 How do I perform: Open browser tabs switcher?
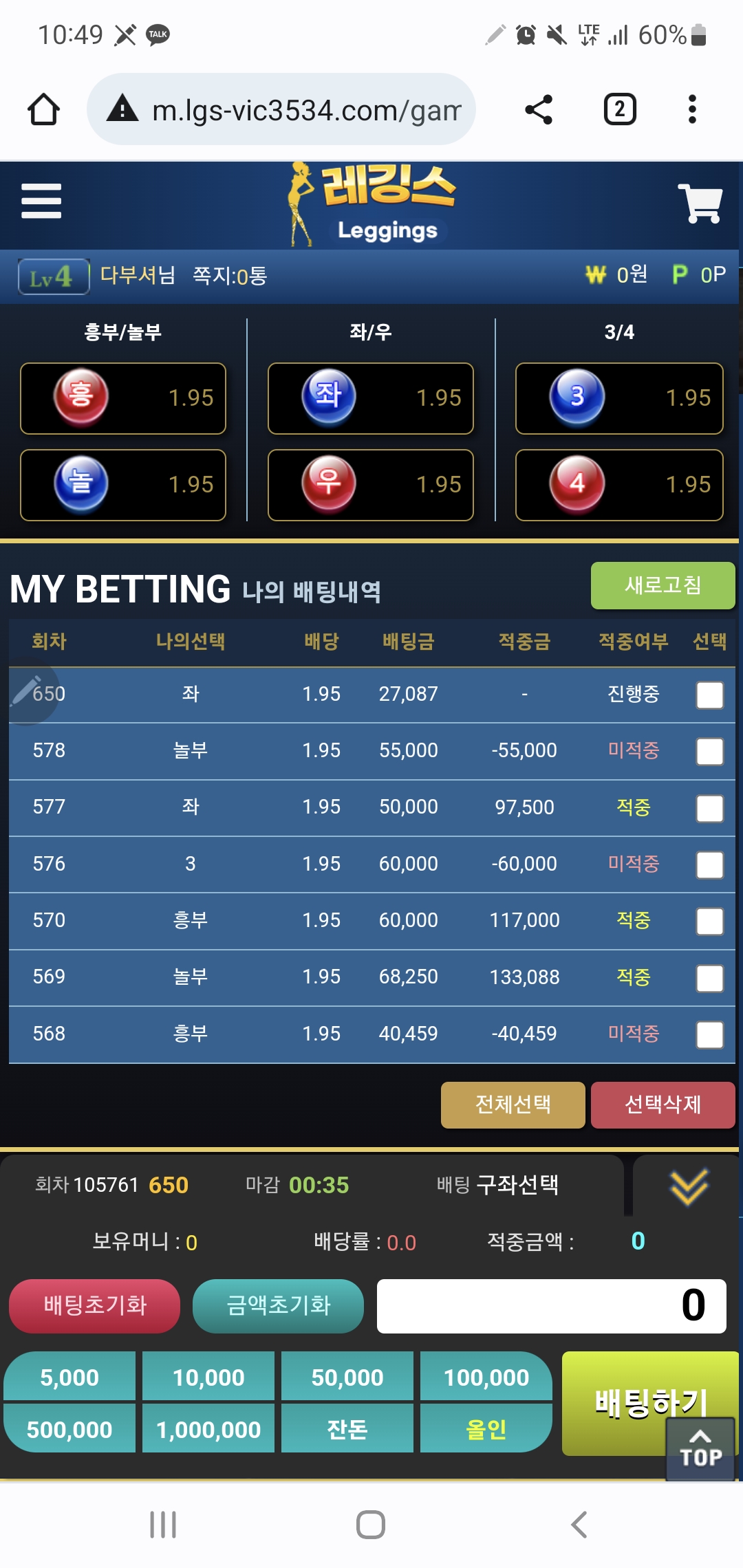619,109
